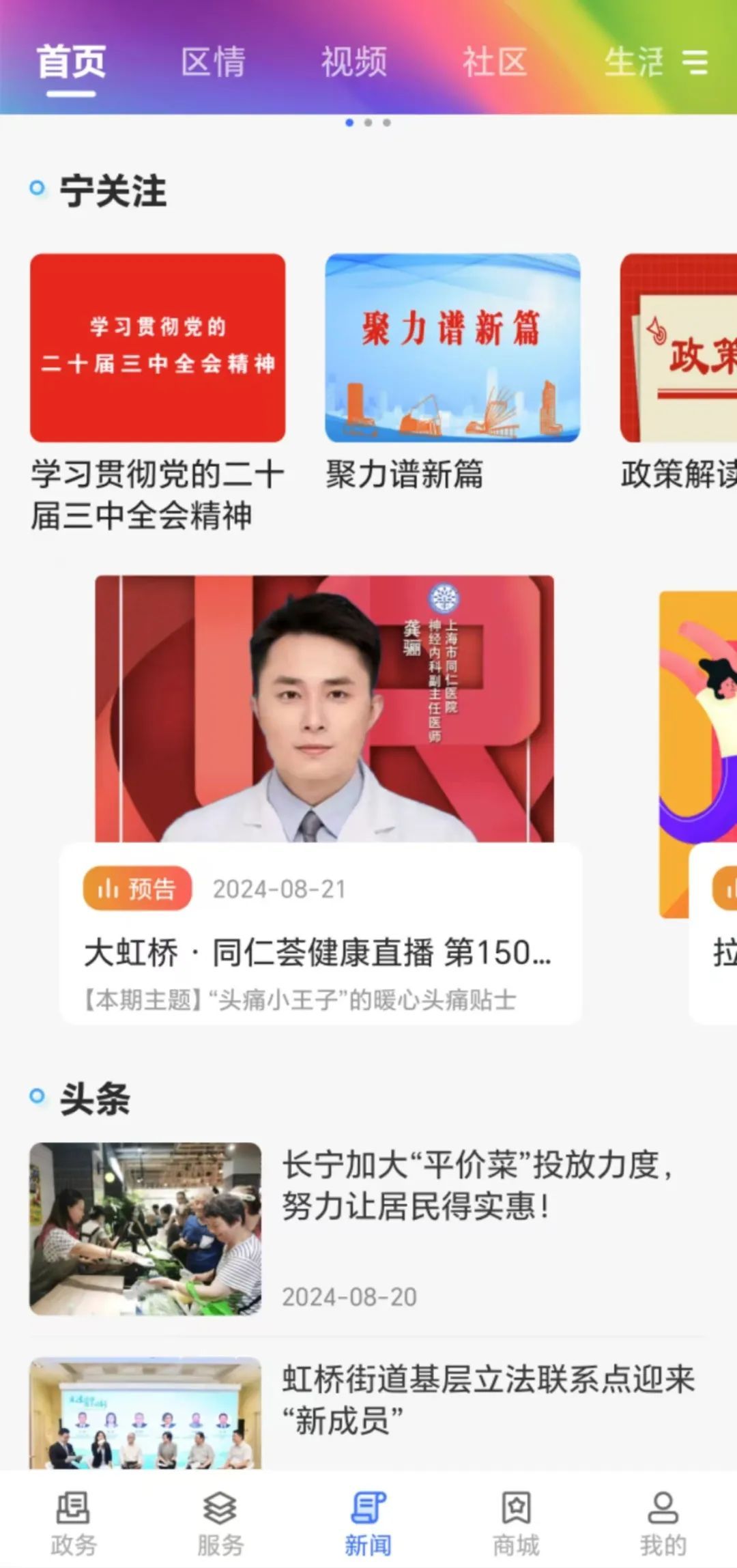Switch to the 视频 top tab
This screenshot has height=1568, width=737.
(x=354, y=62)
